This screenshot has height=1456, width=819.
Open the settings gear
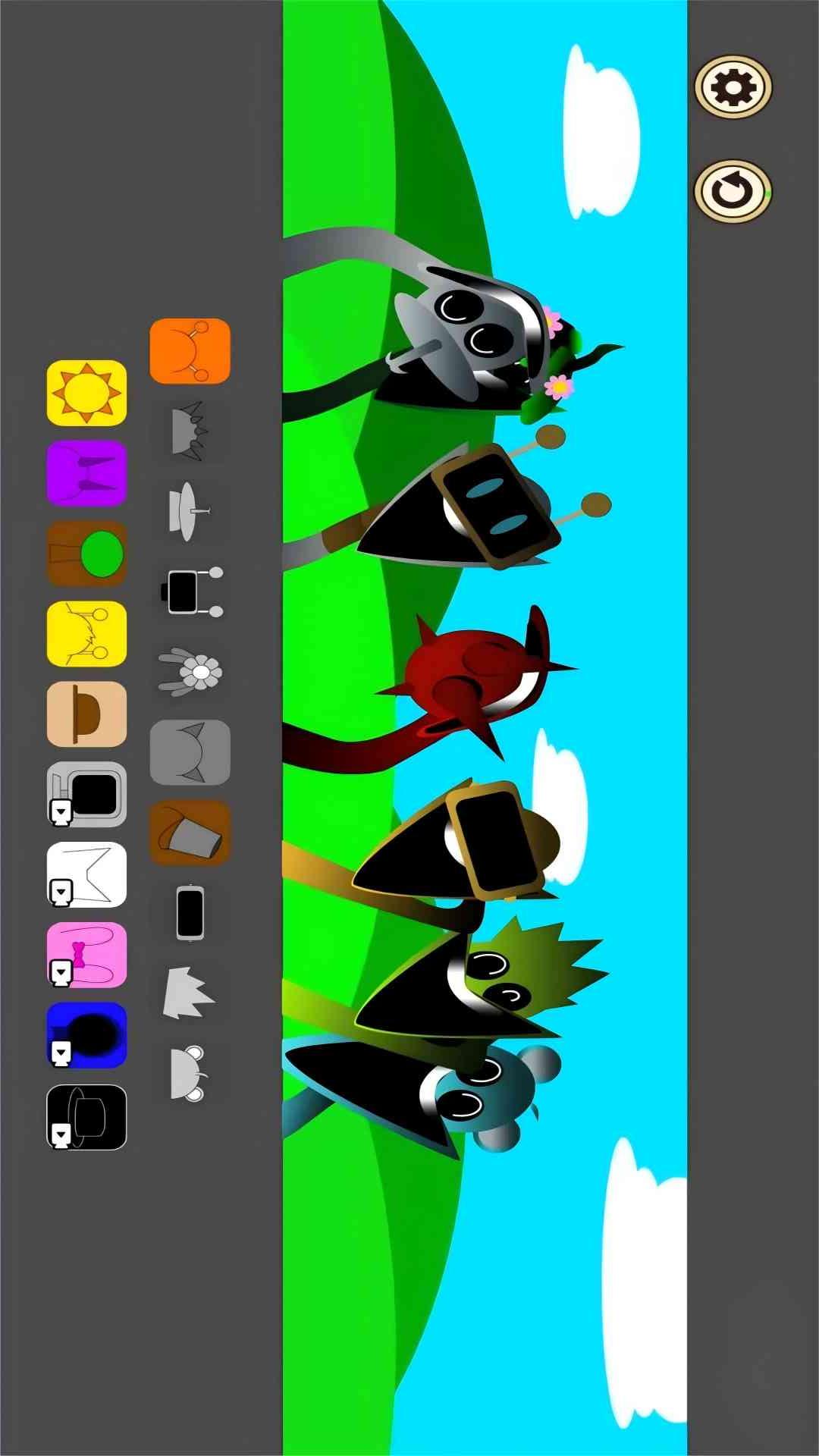[733, 88]
